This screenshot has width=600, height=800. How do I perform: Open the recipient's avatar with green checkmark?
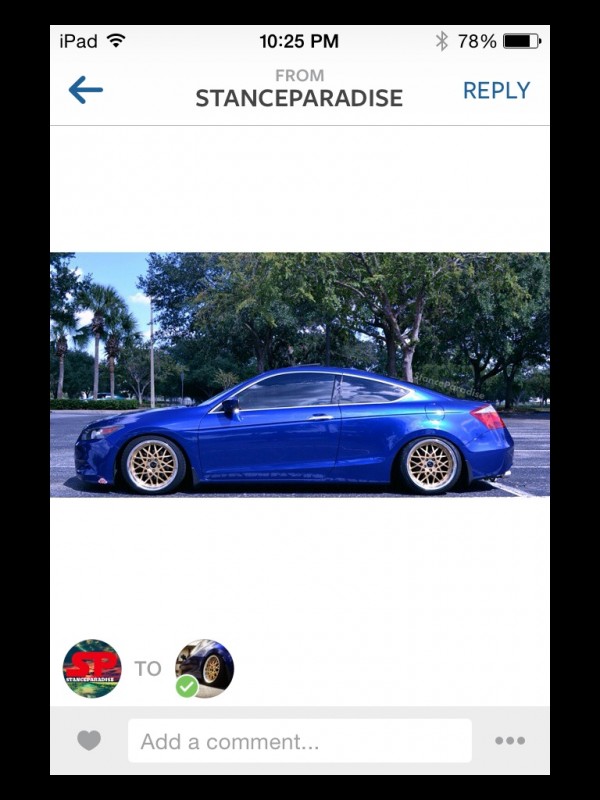point(204,668)
